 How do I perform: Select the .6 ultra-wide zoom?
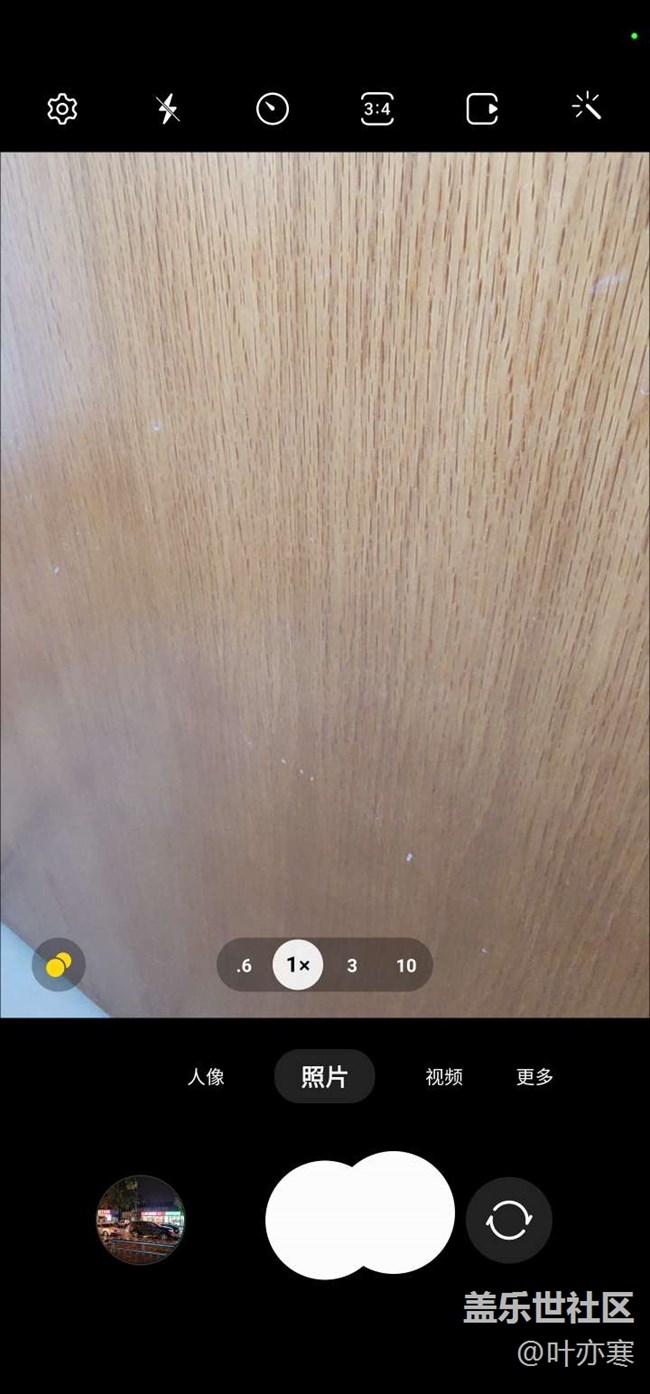244,966
